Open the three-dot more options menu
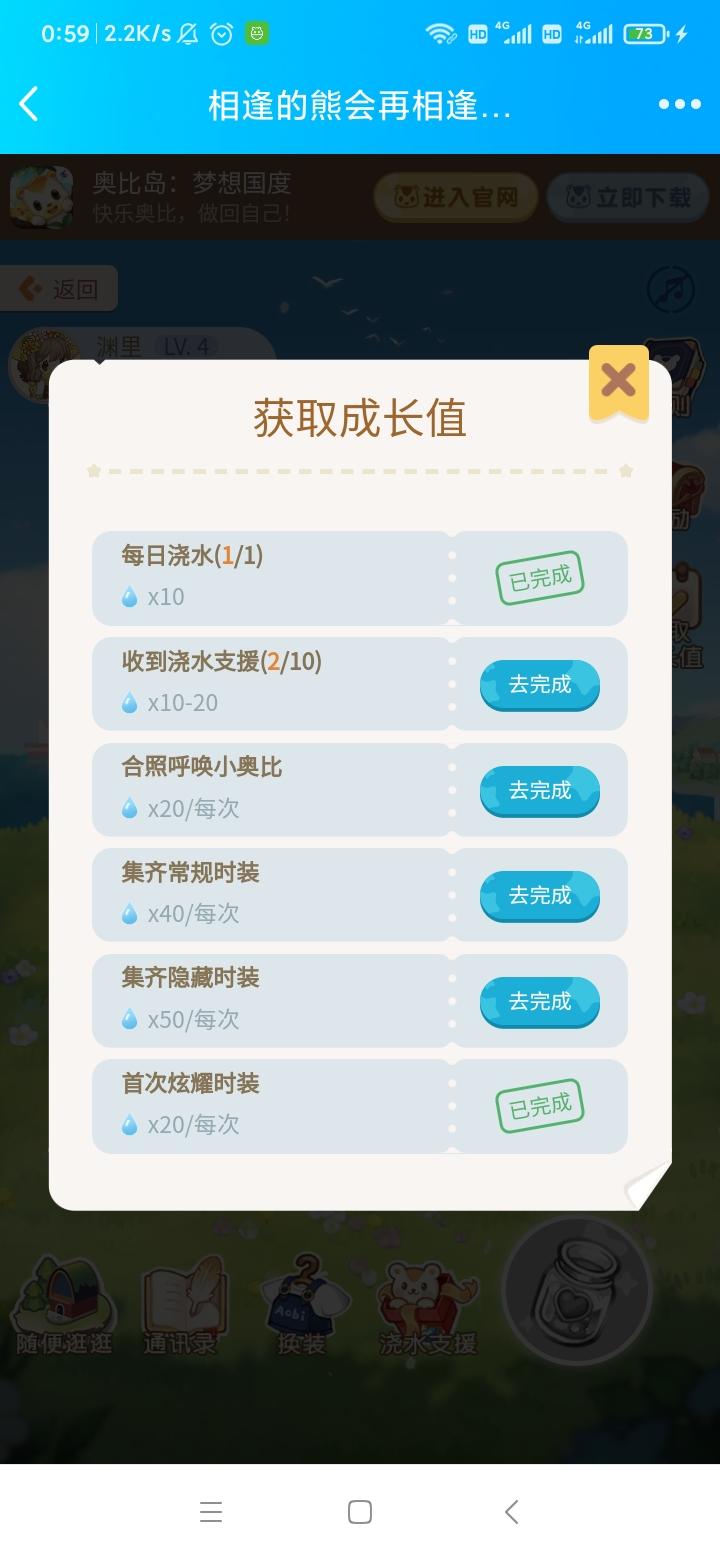The height and width of the screenshot is (1560, 720). point(678,104)
